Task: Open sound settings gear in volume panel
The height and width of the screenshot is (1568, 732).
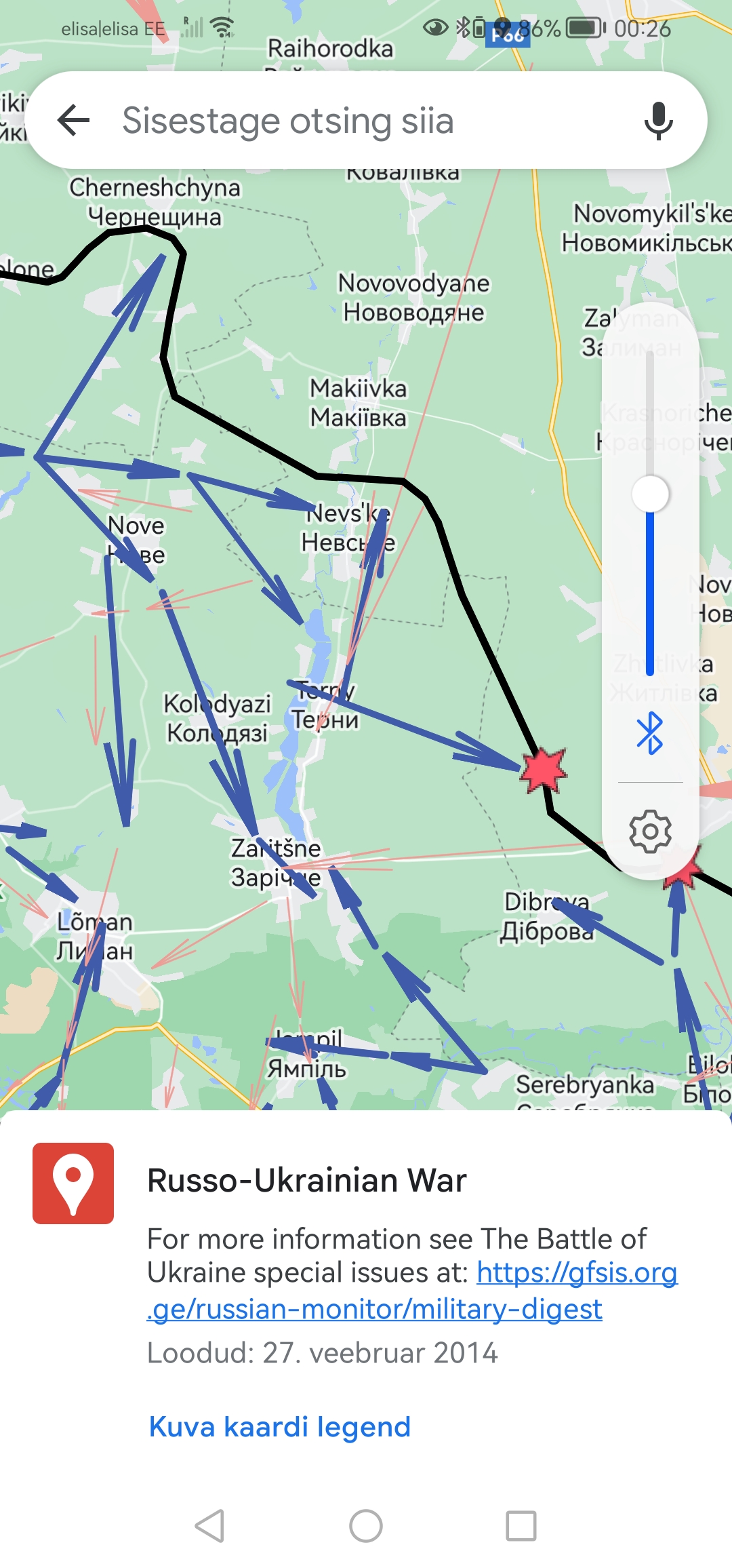Action: (650, 831)
